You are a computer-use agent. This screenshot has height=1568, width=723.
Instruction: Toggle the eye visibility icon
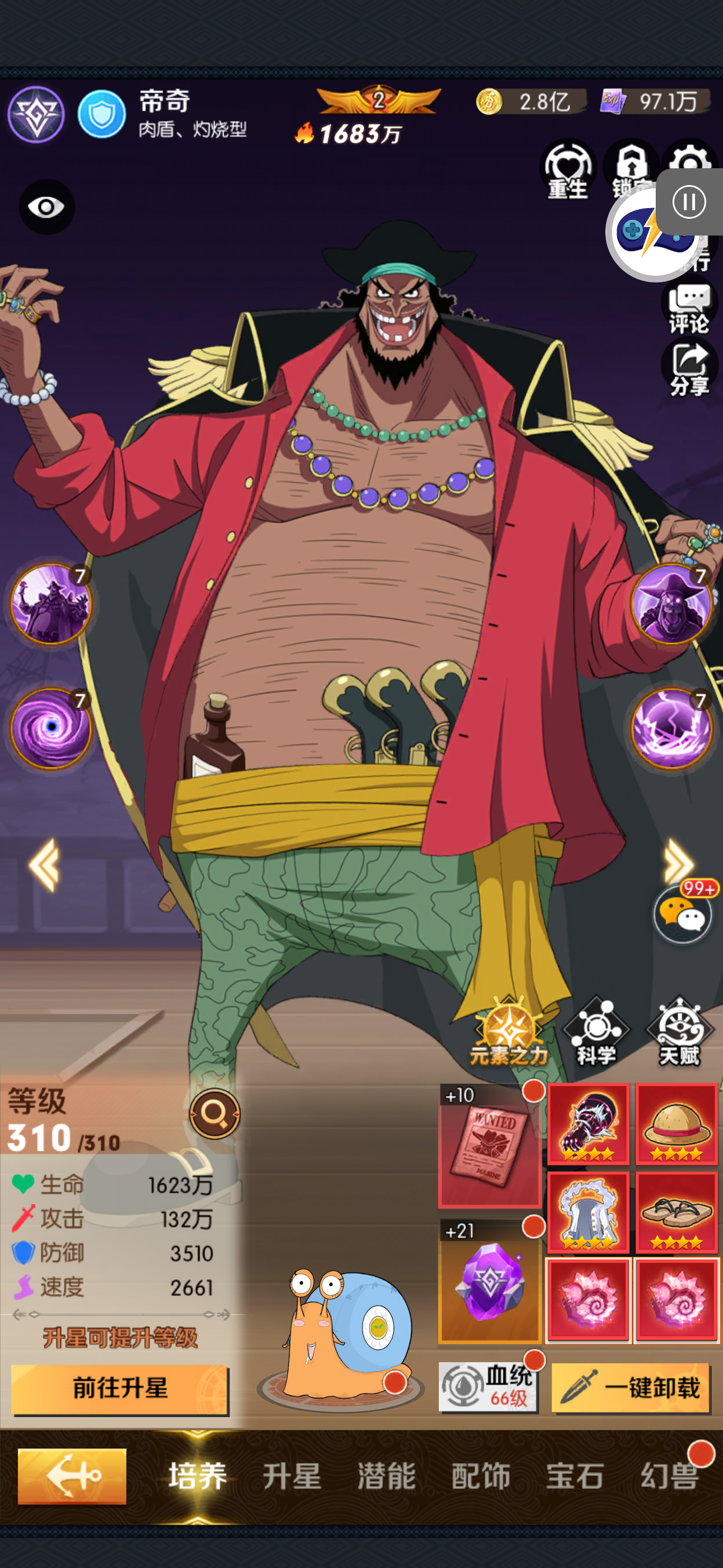(x=47, y=207)
